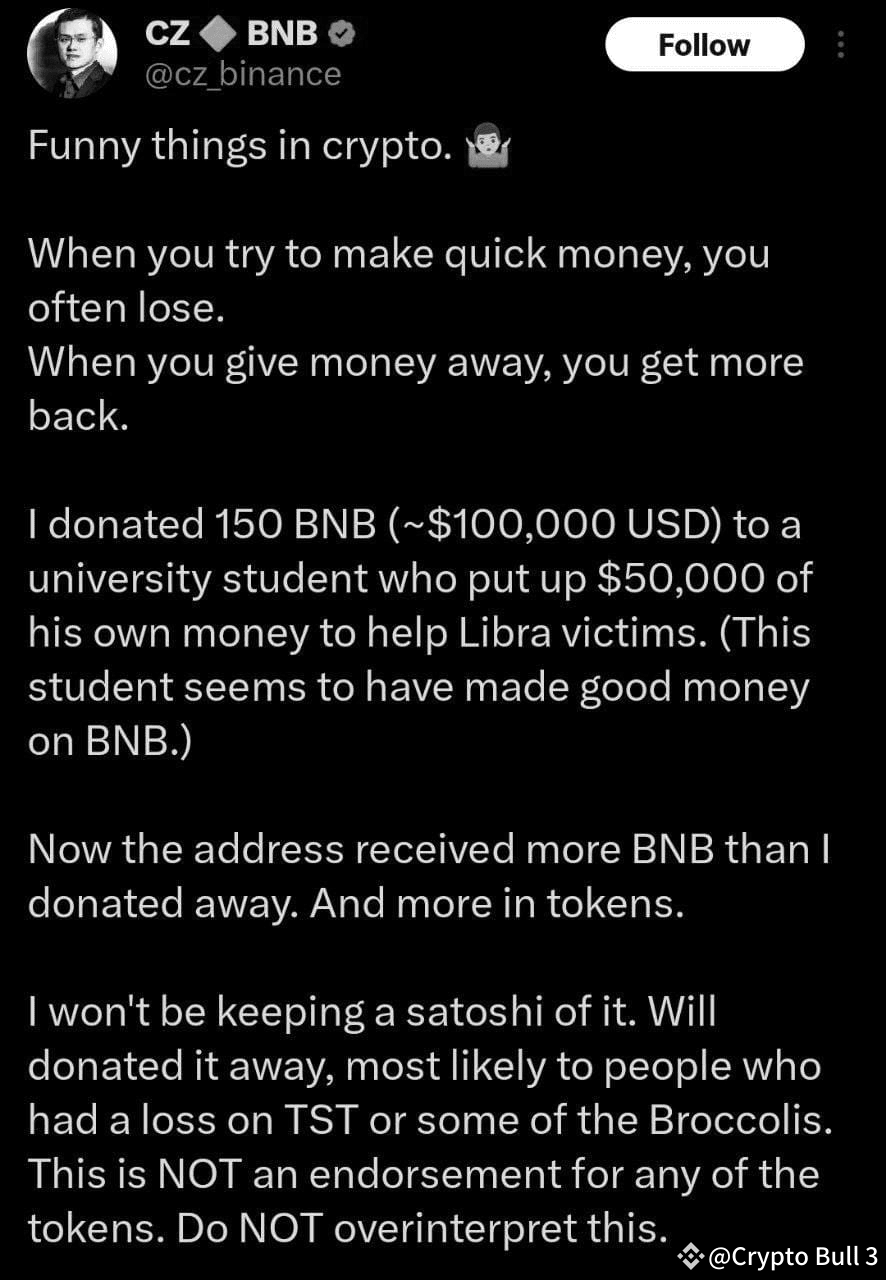The height and width of the screenshot is (1280, 886).
Task: Follow the CZ BNB account
Action: [x=704, y=45]
